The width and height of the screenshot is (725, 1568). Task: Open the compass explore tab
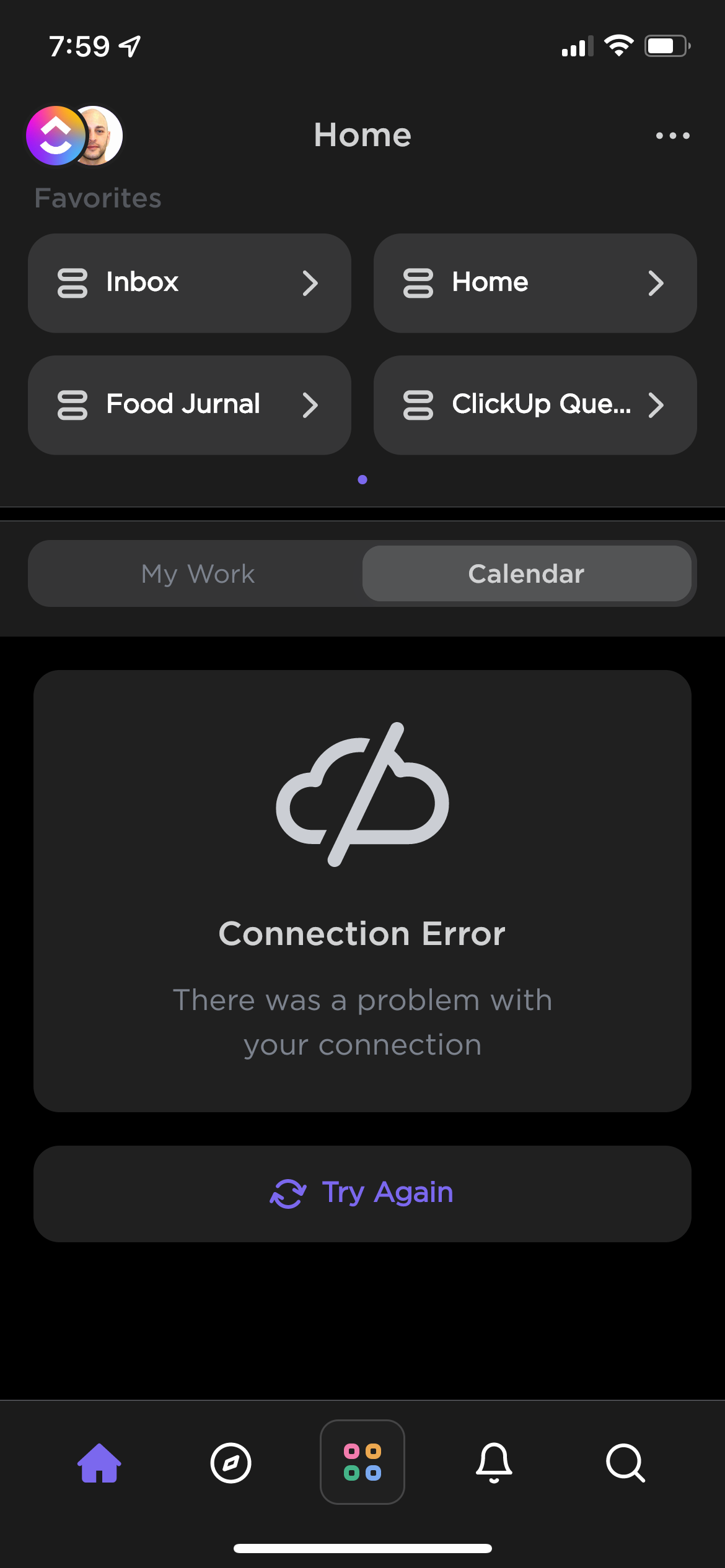point(231,1463)
